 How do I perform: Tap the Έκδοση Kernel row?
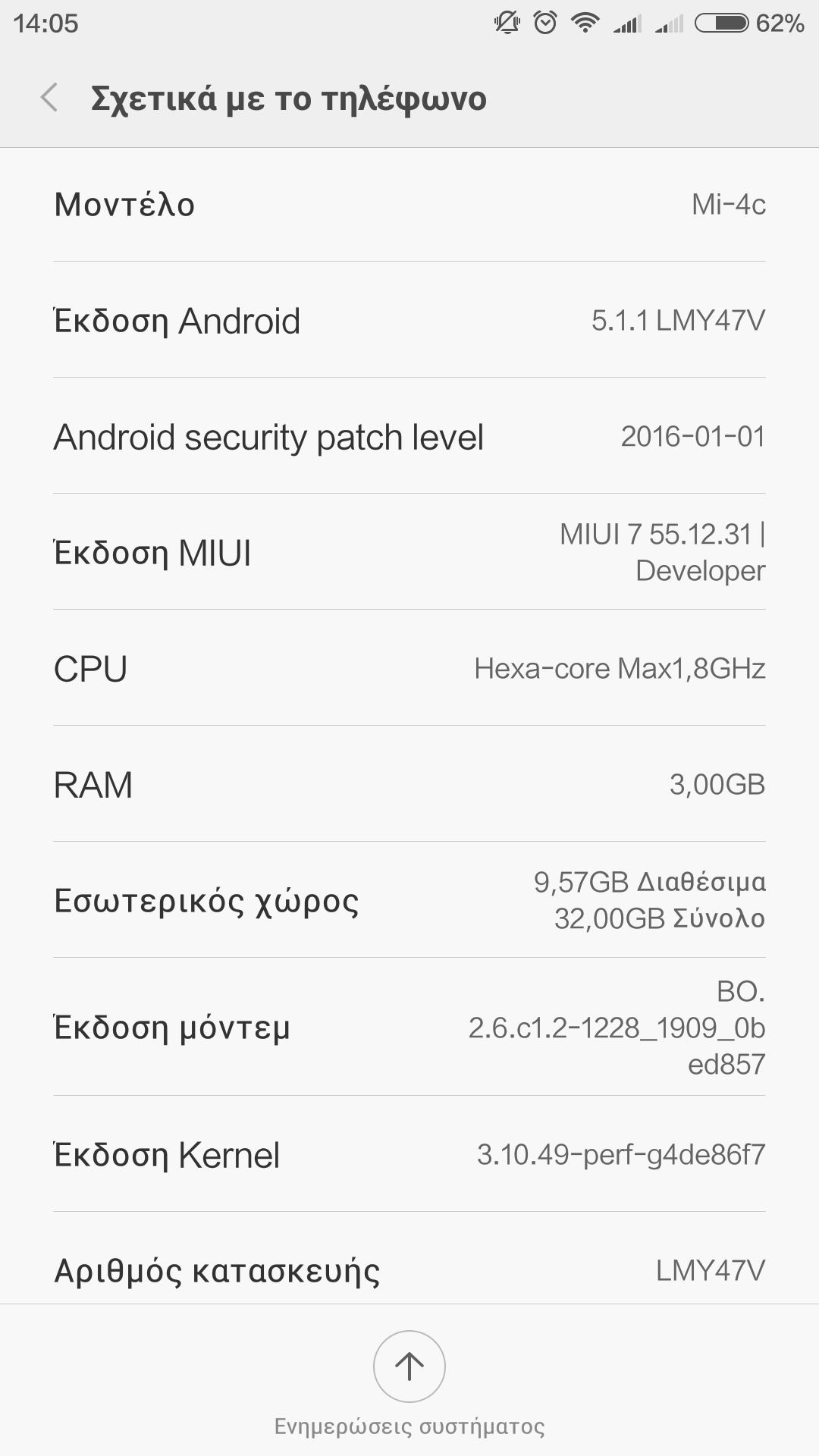click(409, 1154)
